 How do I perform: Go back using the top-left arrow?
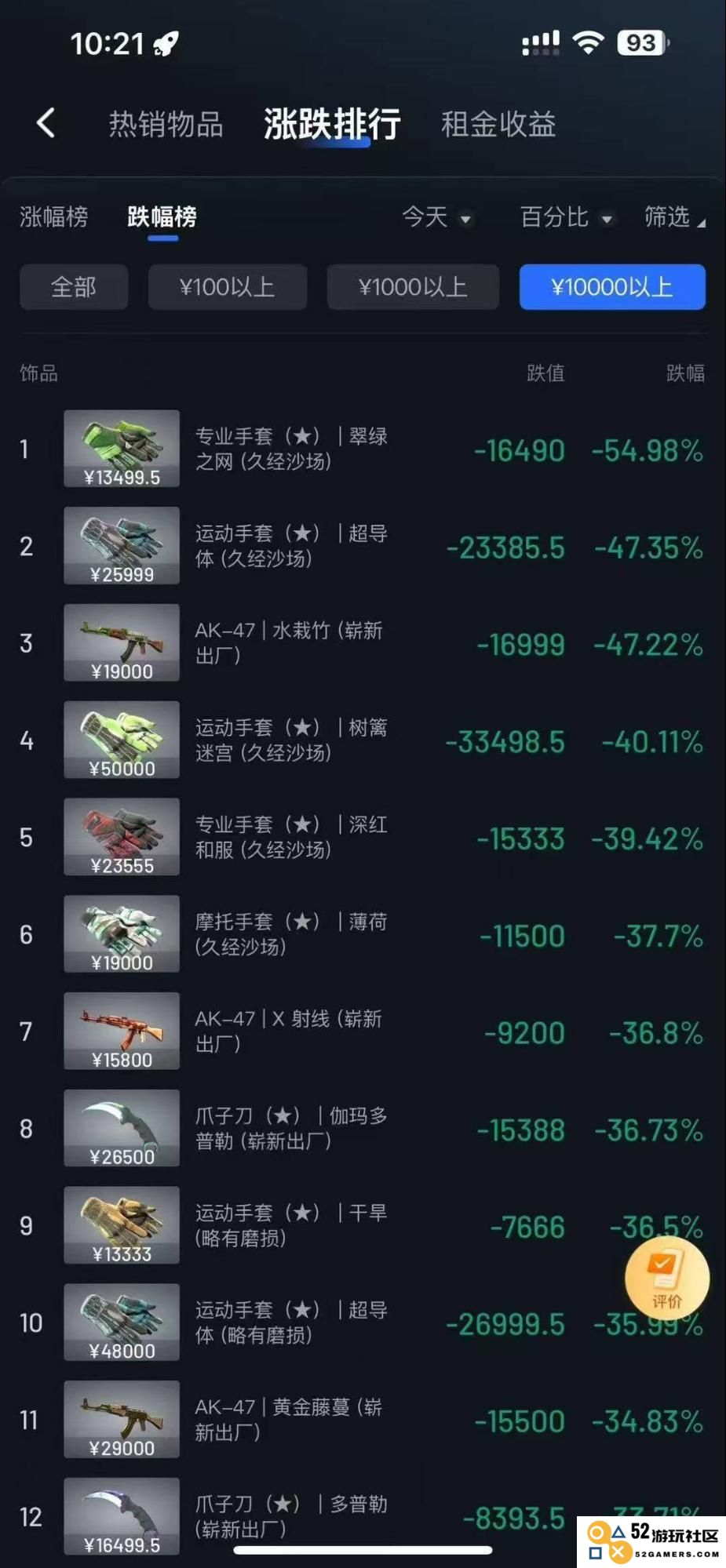(x=46, y=123)
